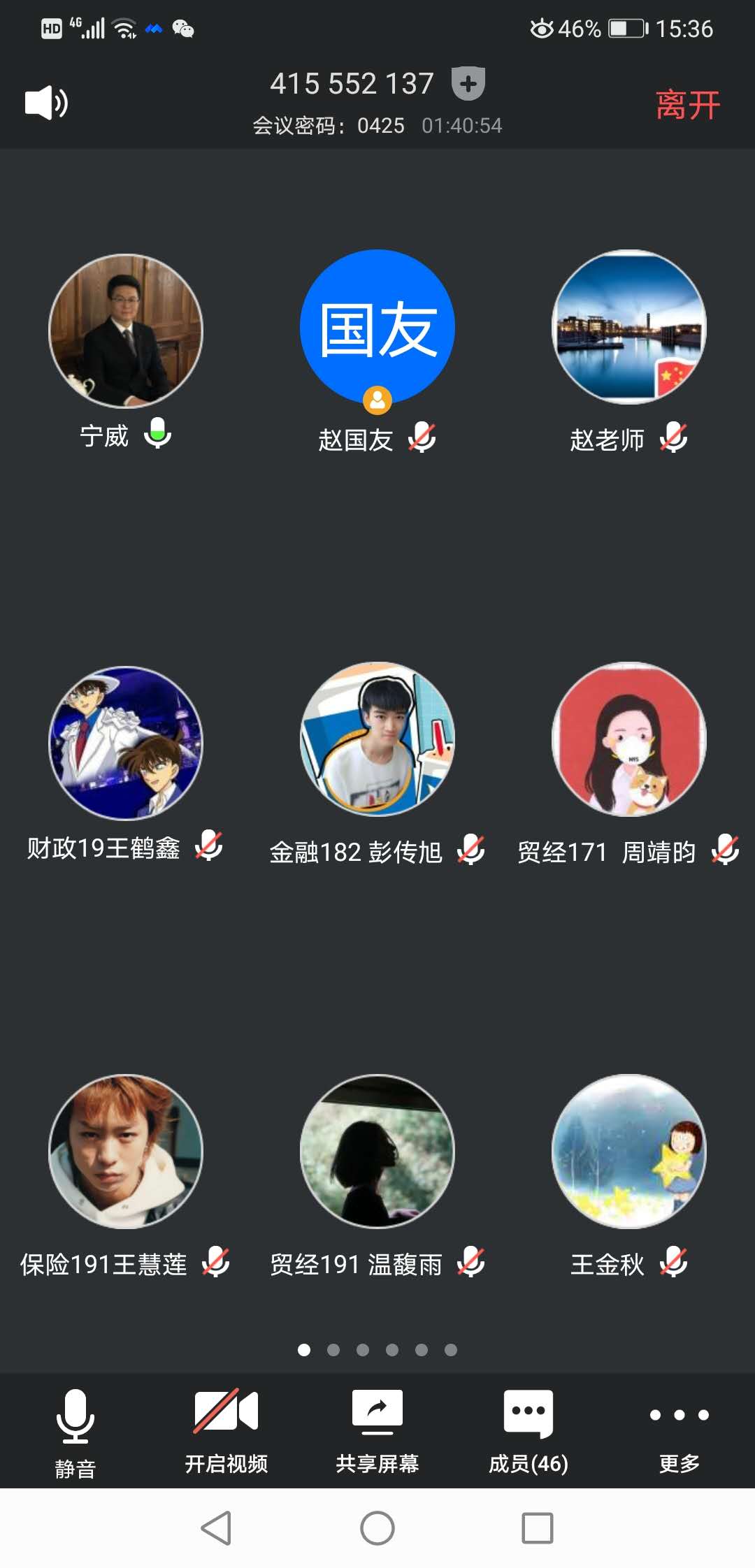Open recent apps with the square button
Viewport: 755px width, 1568px height.
click(538, 1527)
